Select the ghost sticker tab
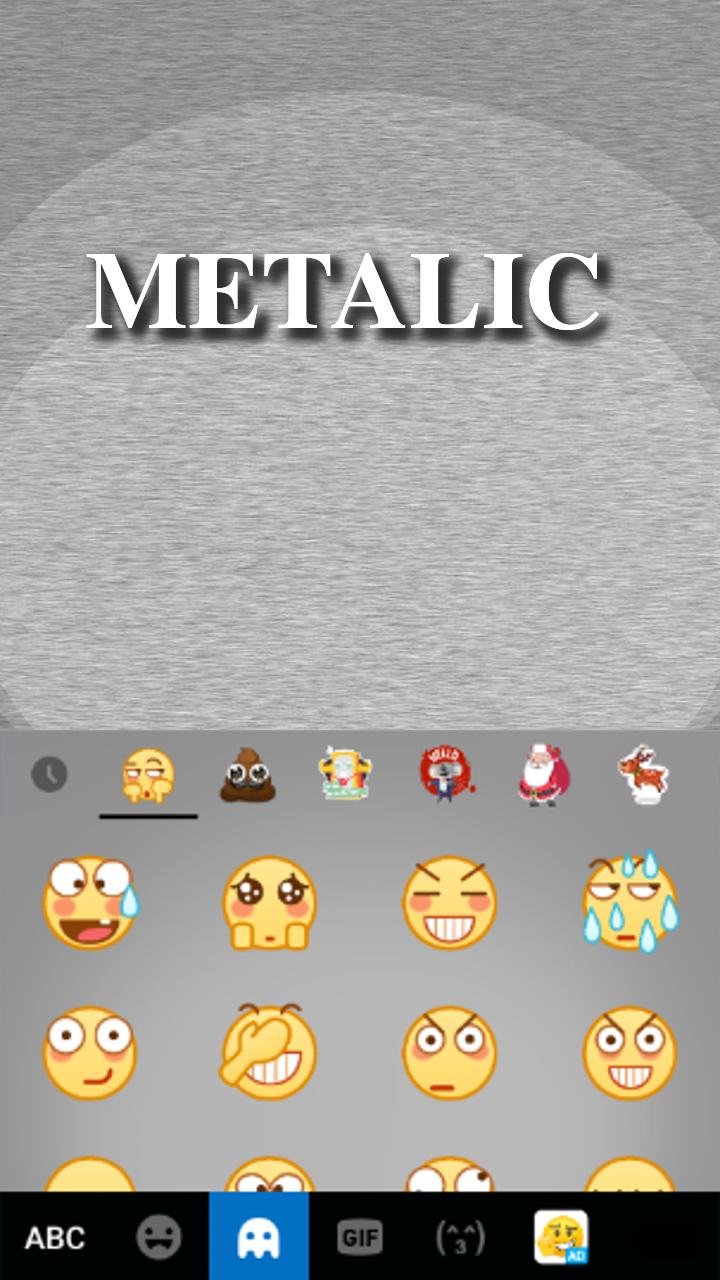This screenshot has height=1280, width=720. point(258,1238)
